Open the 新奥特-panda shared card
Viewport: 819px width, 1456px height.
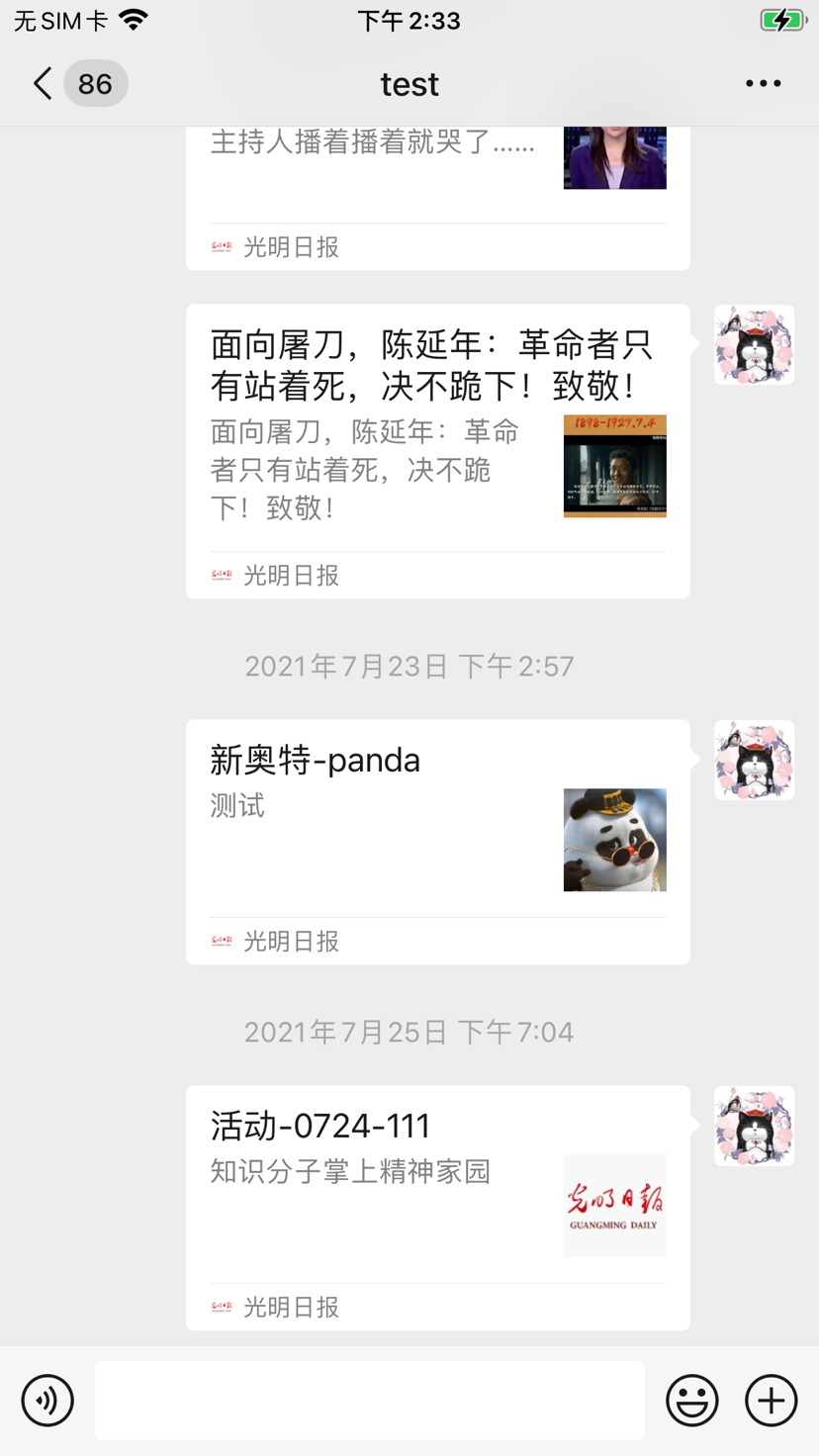point(437,841)
